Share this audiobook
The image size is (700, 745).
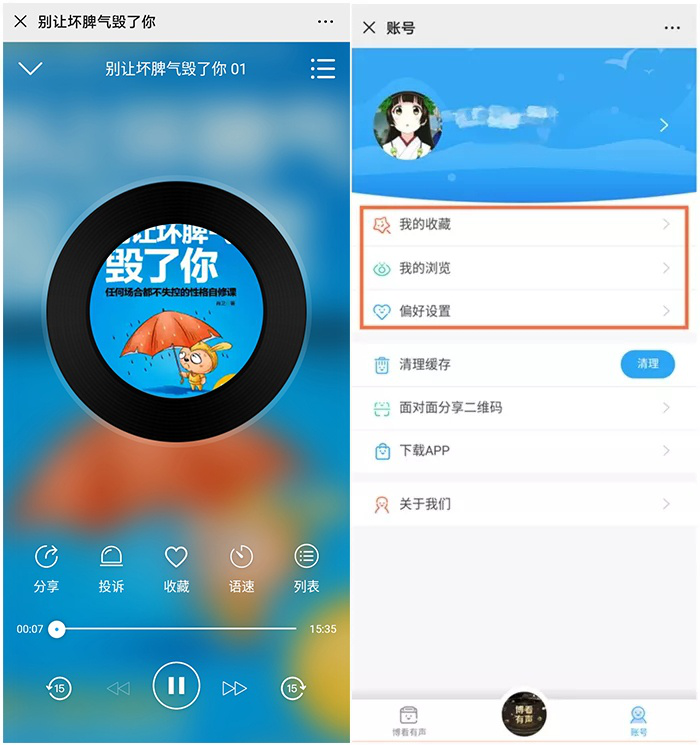point(46,568)
